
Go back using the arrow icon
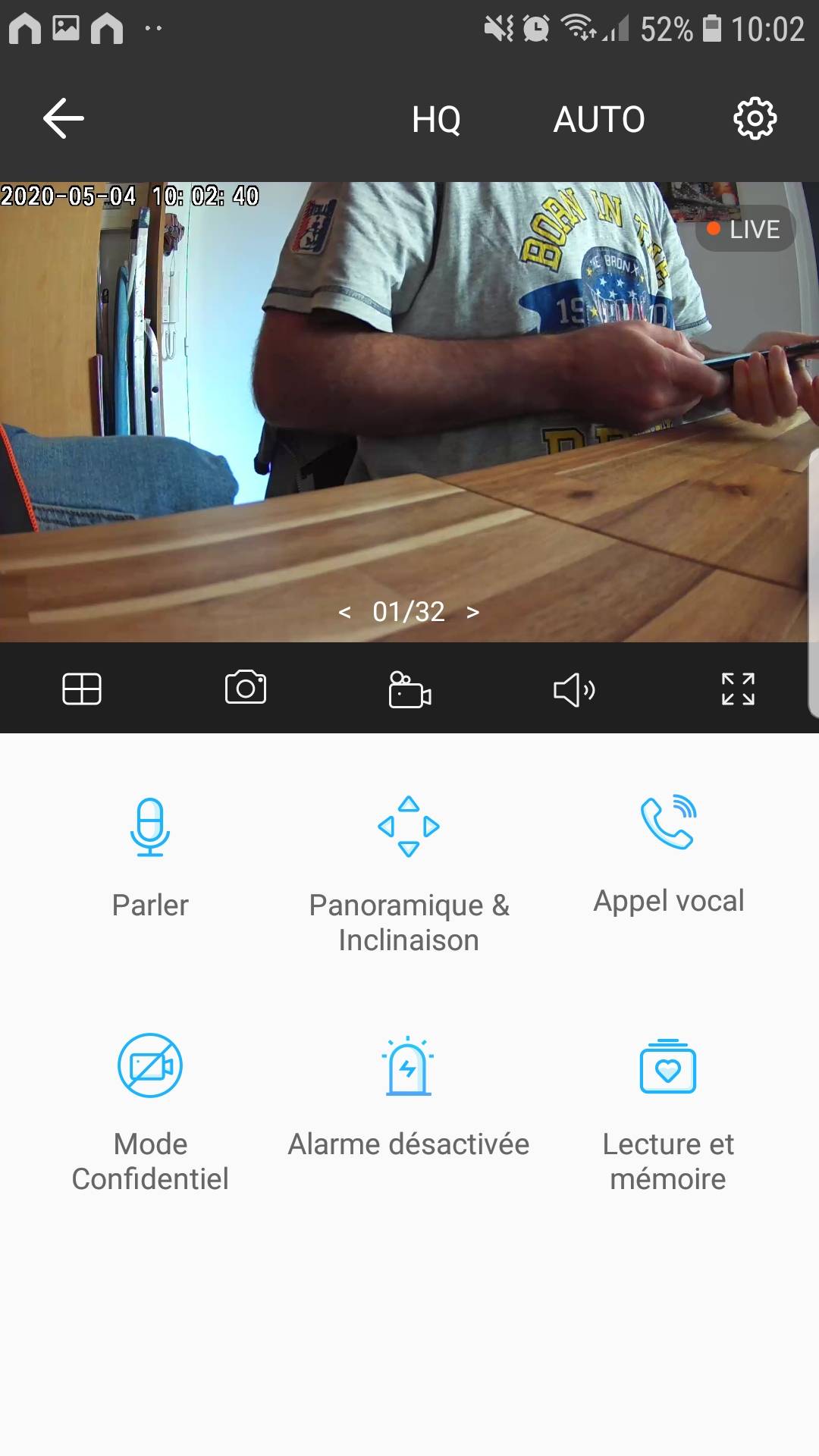[x=63, y=118]
